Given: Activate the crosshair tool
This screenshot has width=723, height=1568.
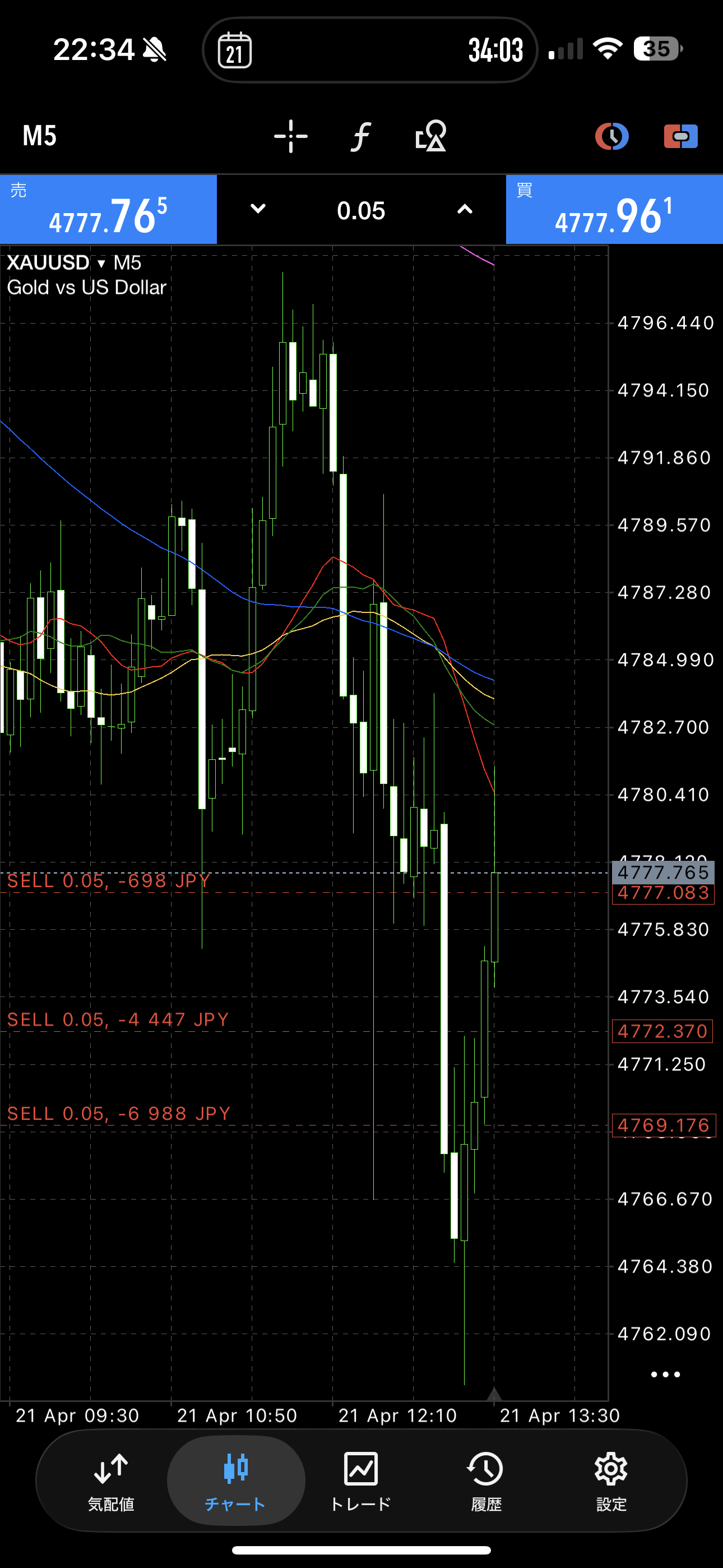Looking at the screenshot, I should click(290, 136).
